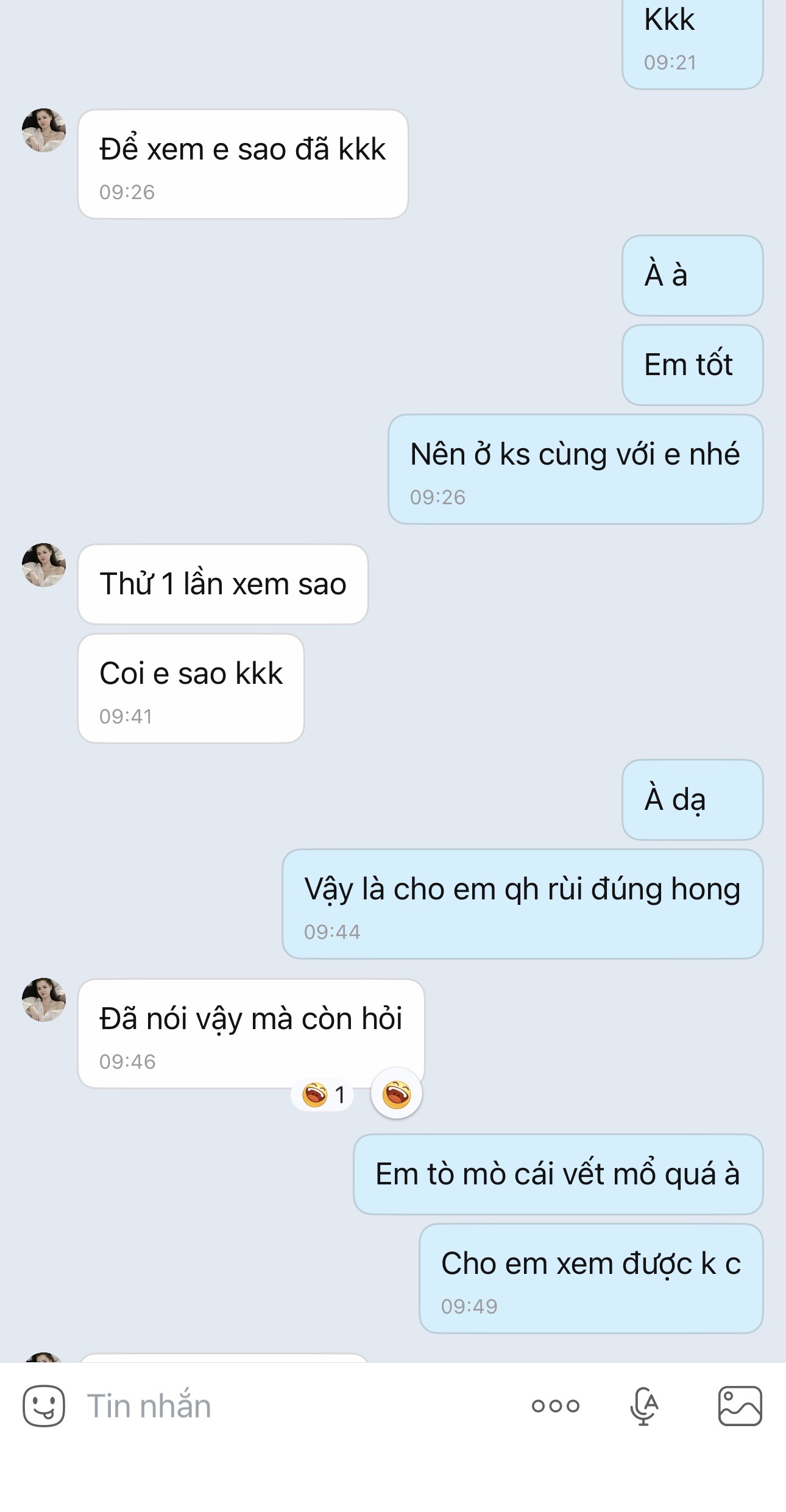Open the image gallery picker

(x=740, y=1405)
